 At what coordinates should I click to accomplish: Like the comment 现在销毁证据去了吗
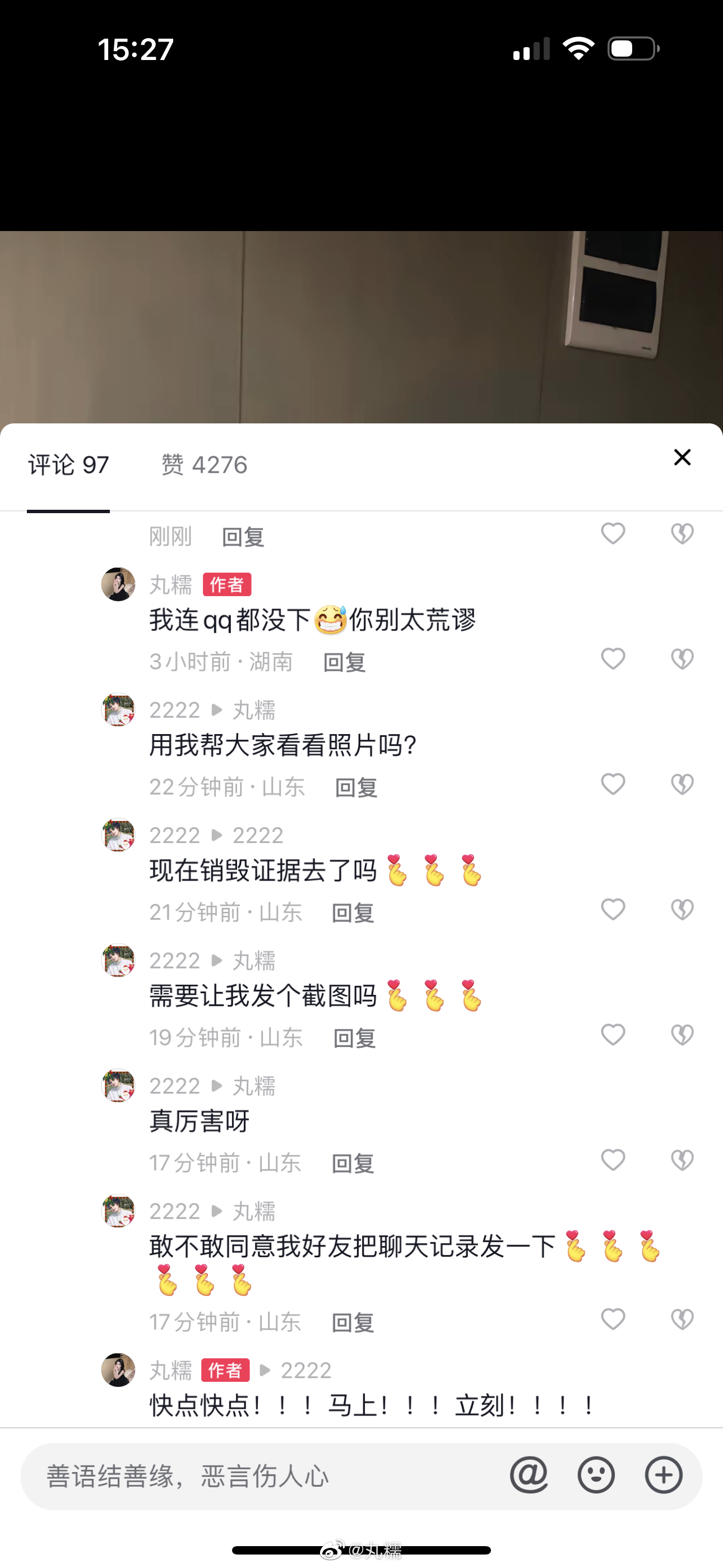(613, 910)
